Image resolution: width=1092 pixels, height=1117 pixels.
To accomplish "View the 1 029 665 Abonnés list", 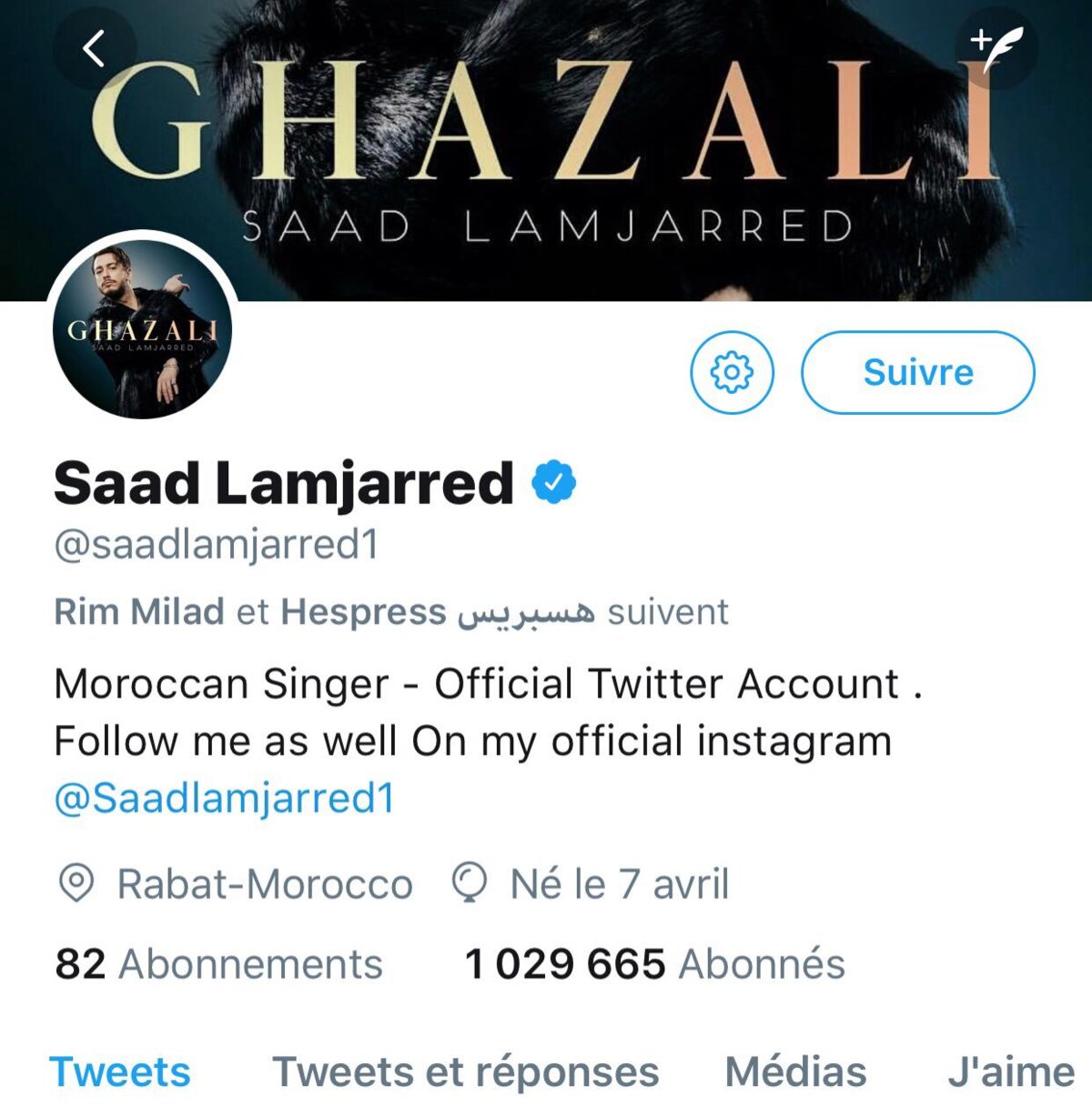I will click(653, 964).
